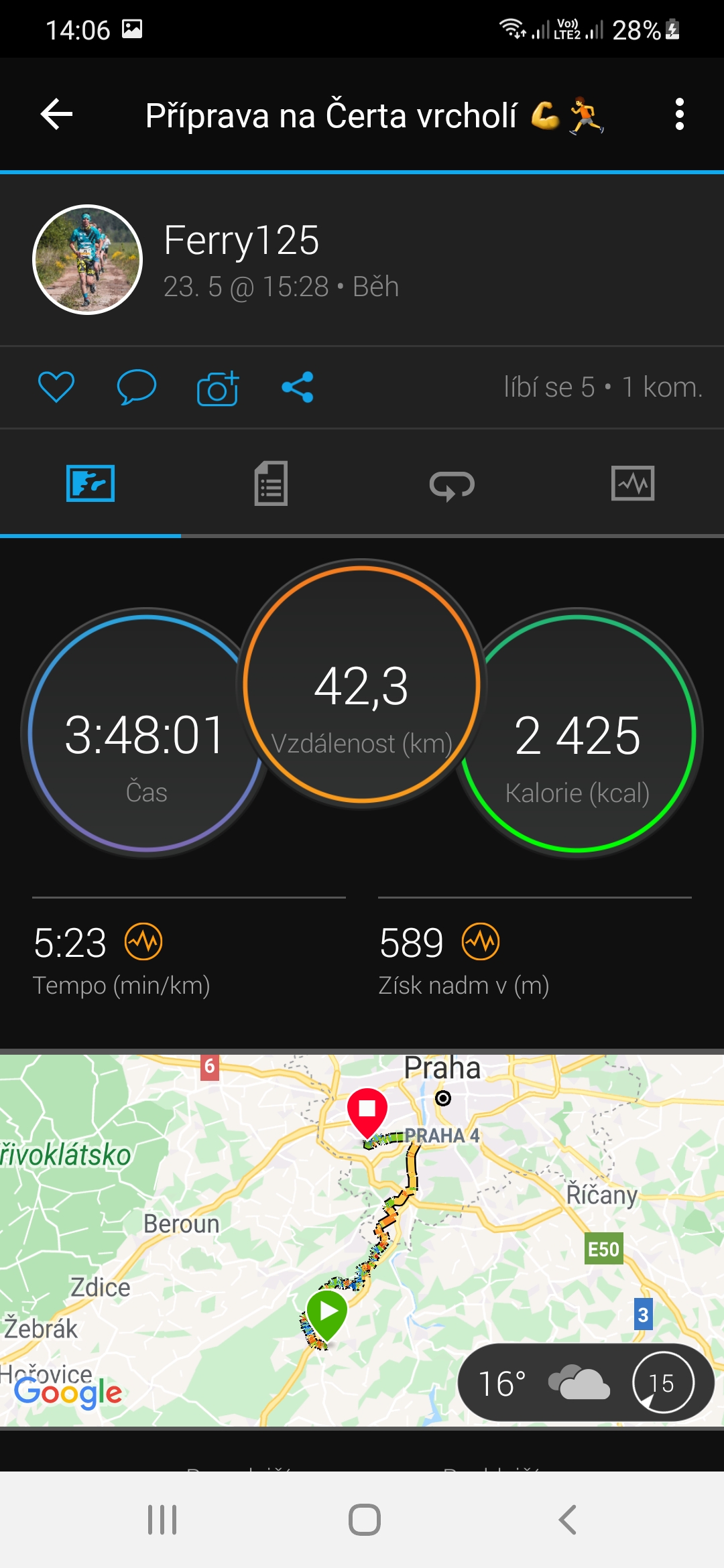724x1568 pixels.
Task: Switch to the charts tab
Action: pos(633,483)
